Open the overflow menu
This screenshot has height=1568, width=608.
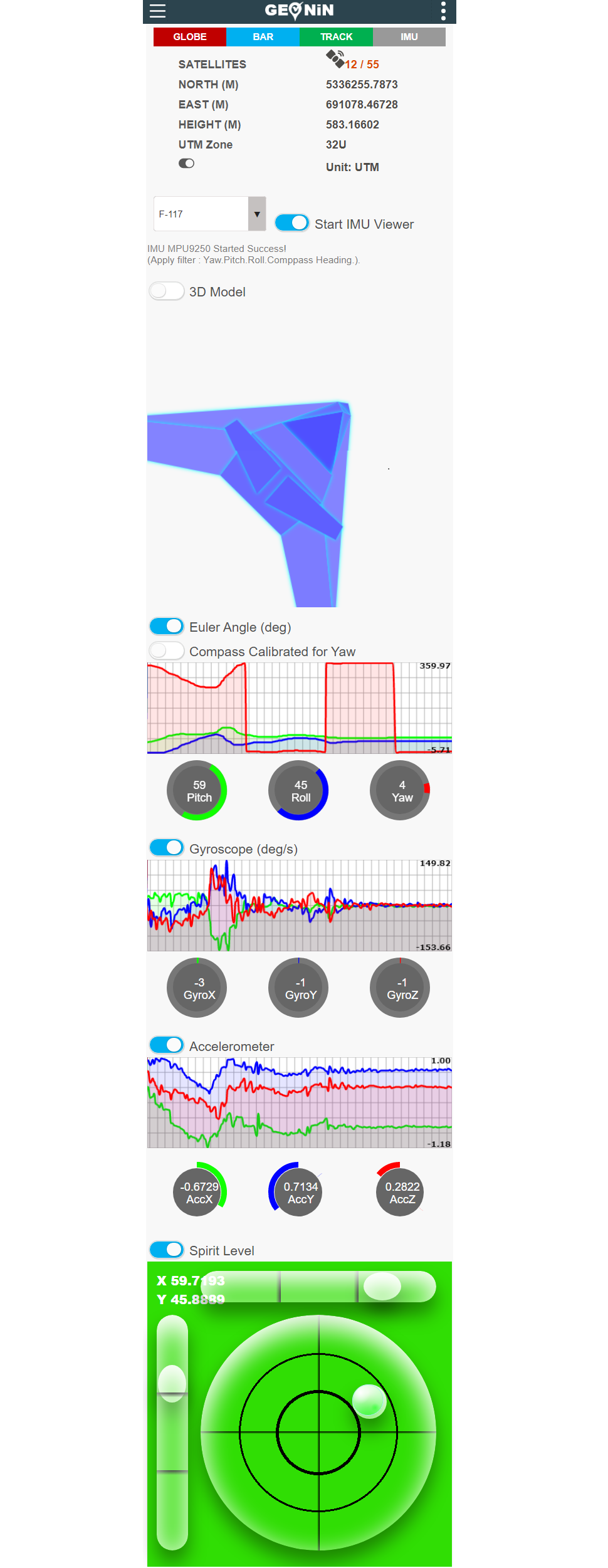point(443,11)
